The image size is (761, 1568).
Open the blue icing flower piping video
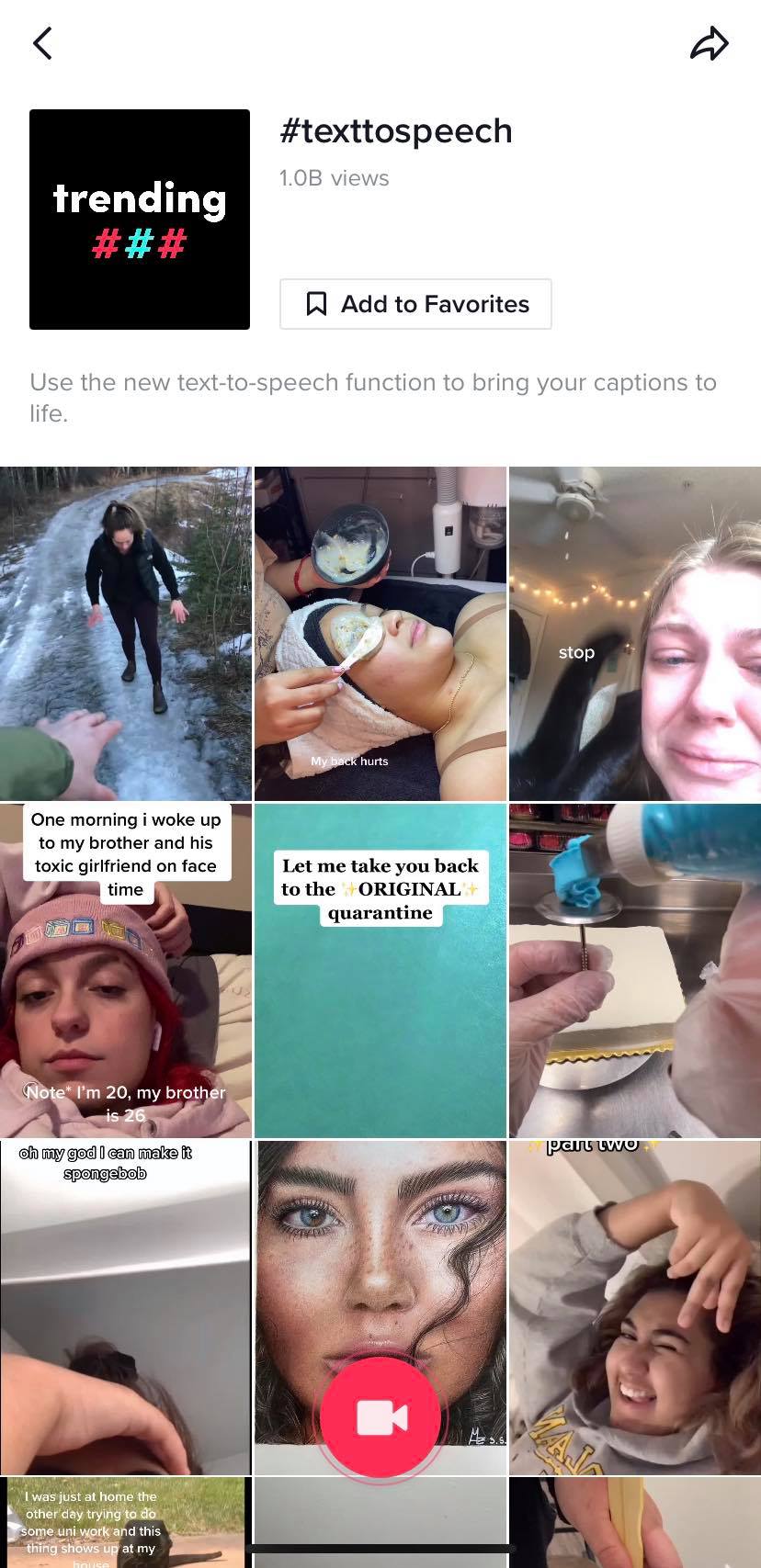635,971
